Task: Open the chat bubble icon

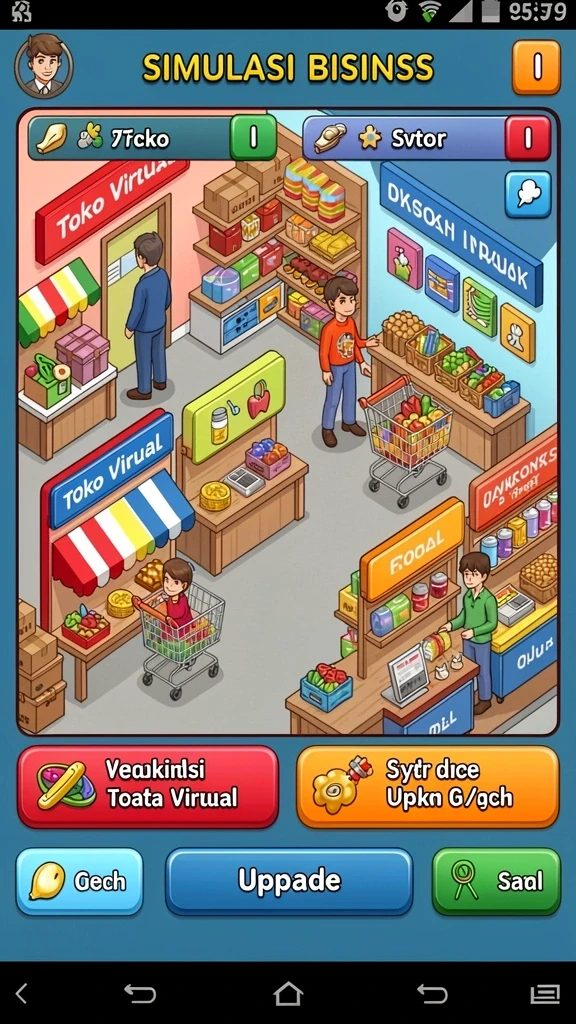Action: point(528,195)
